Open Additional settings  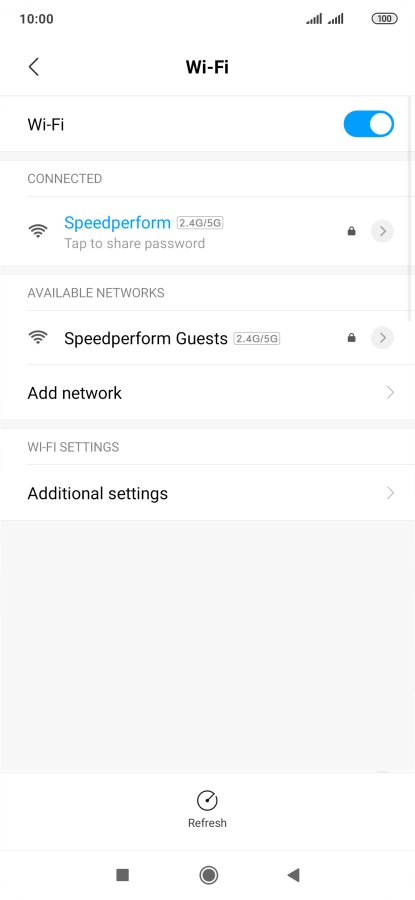(x=207, y=493)
